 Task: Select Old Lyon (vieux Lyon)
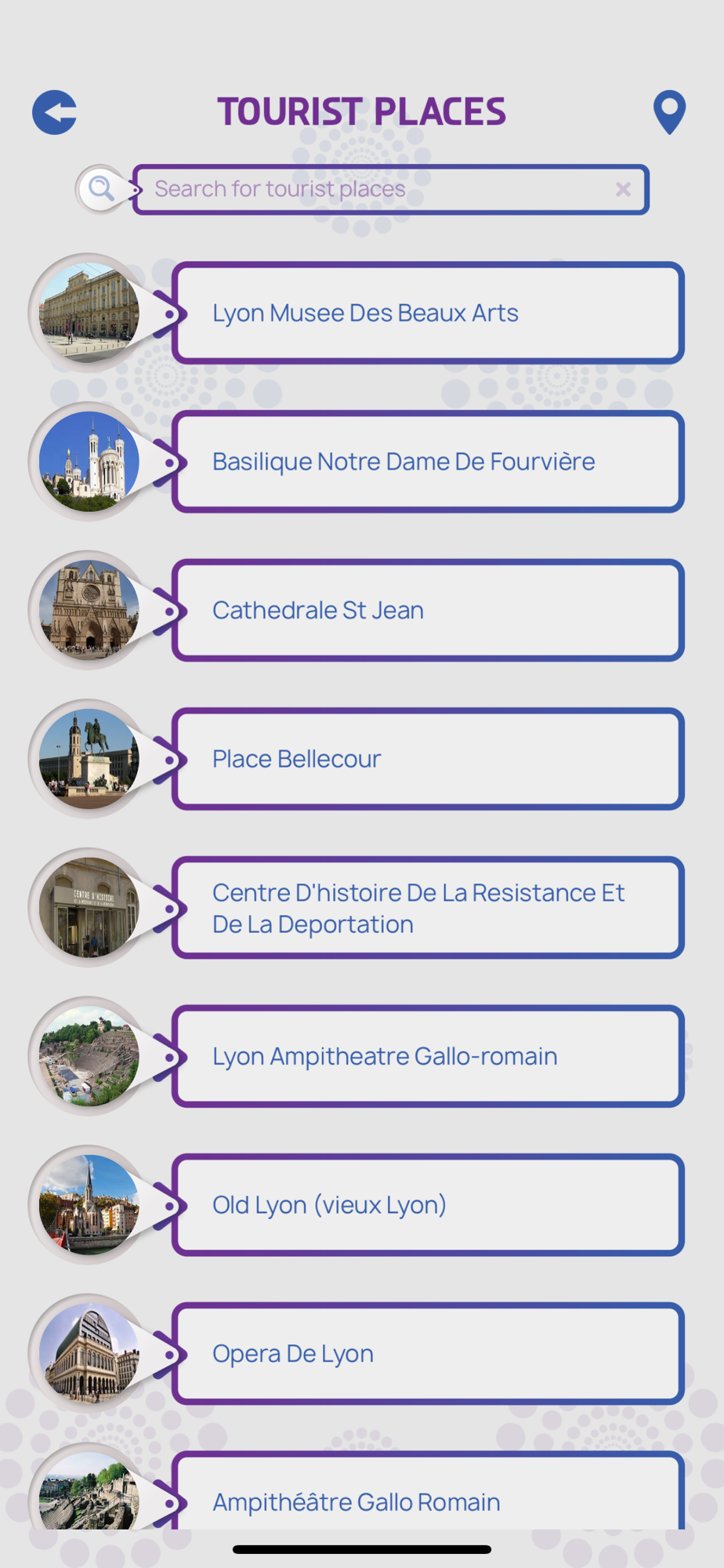tap(428, 1205)
